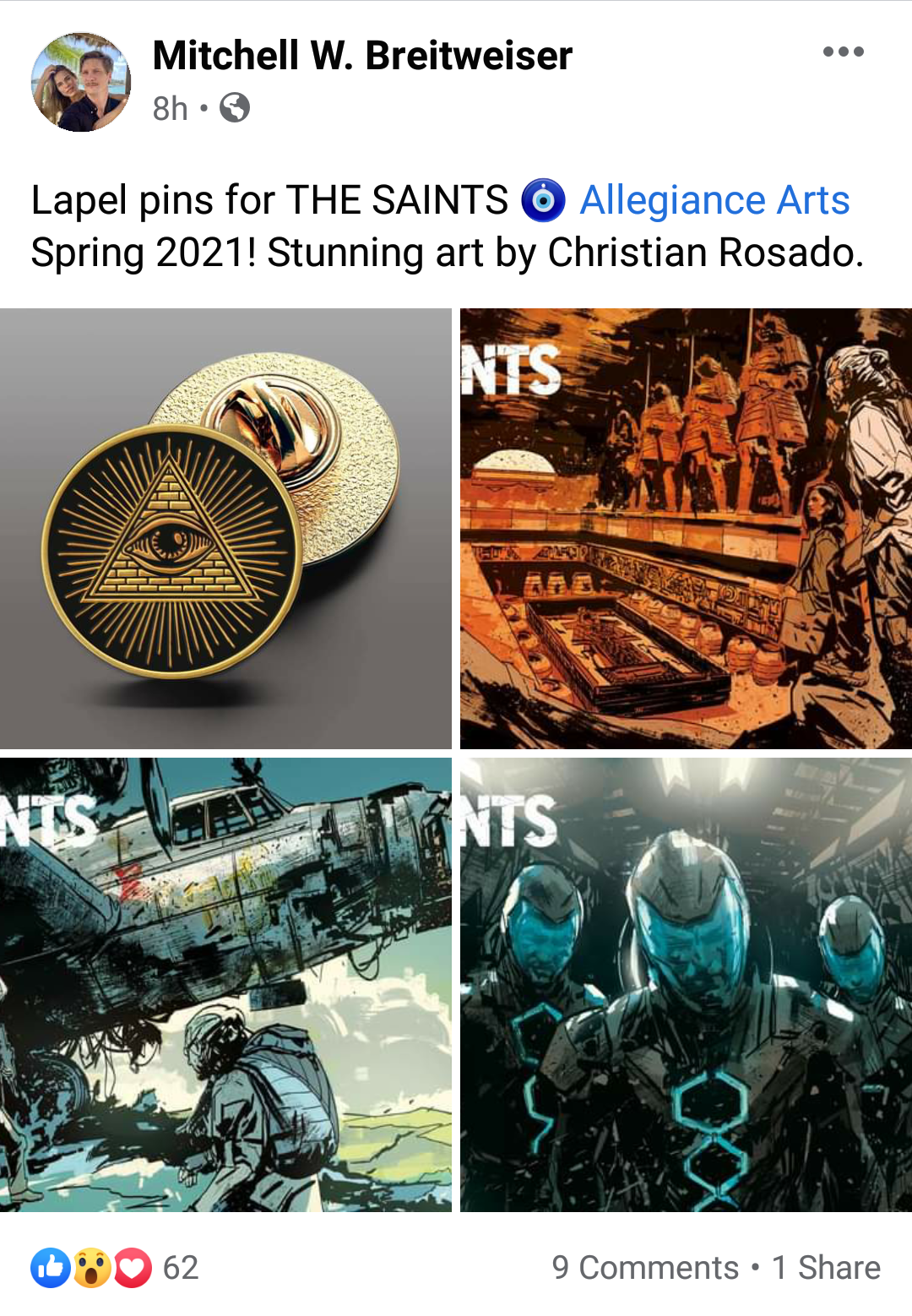
Task: Open the Allegiance Arts page link
Action: pos(714,200)
